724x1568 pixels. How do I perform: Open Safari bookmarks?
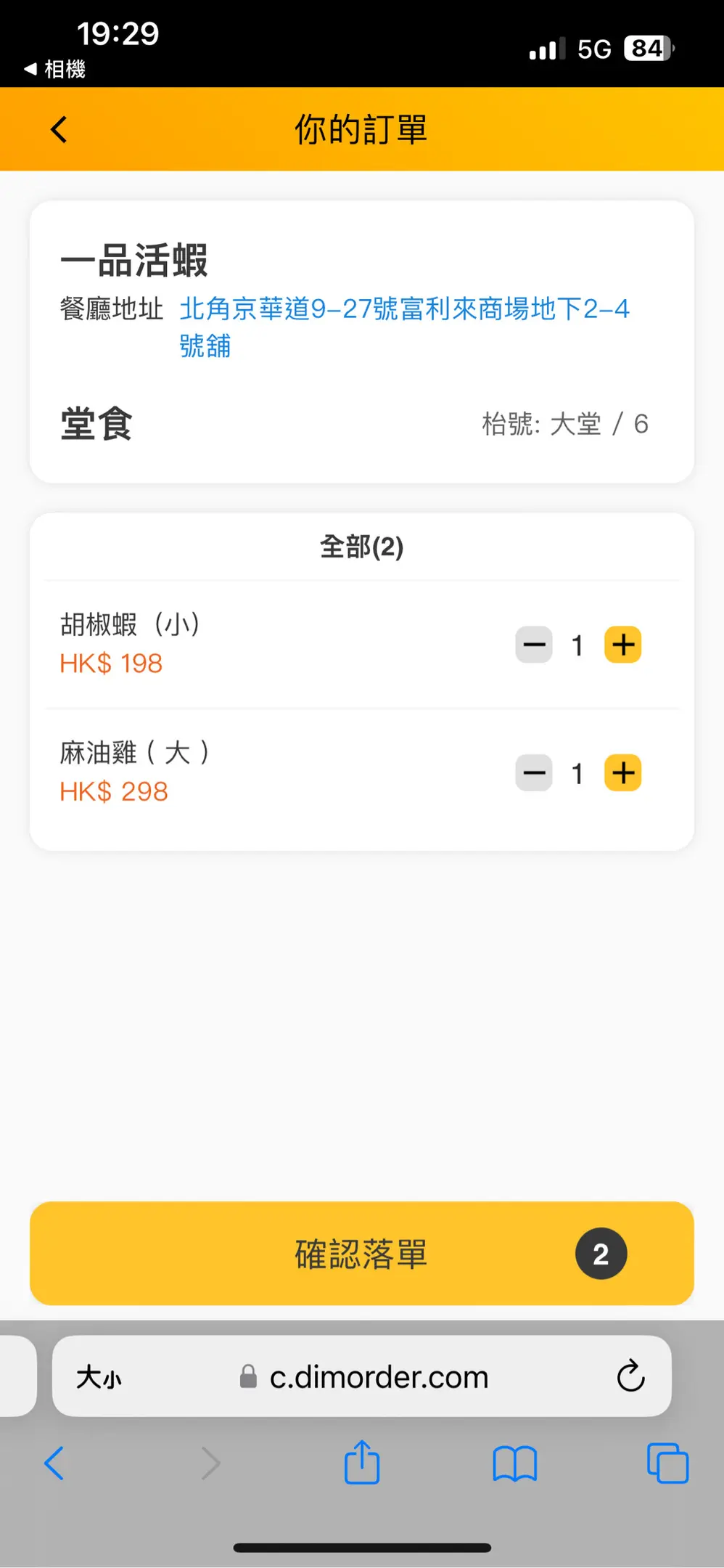pyautogui.click(x=514, y=1463)
